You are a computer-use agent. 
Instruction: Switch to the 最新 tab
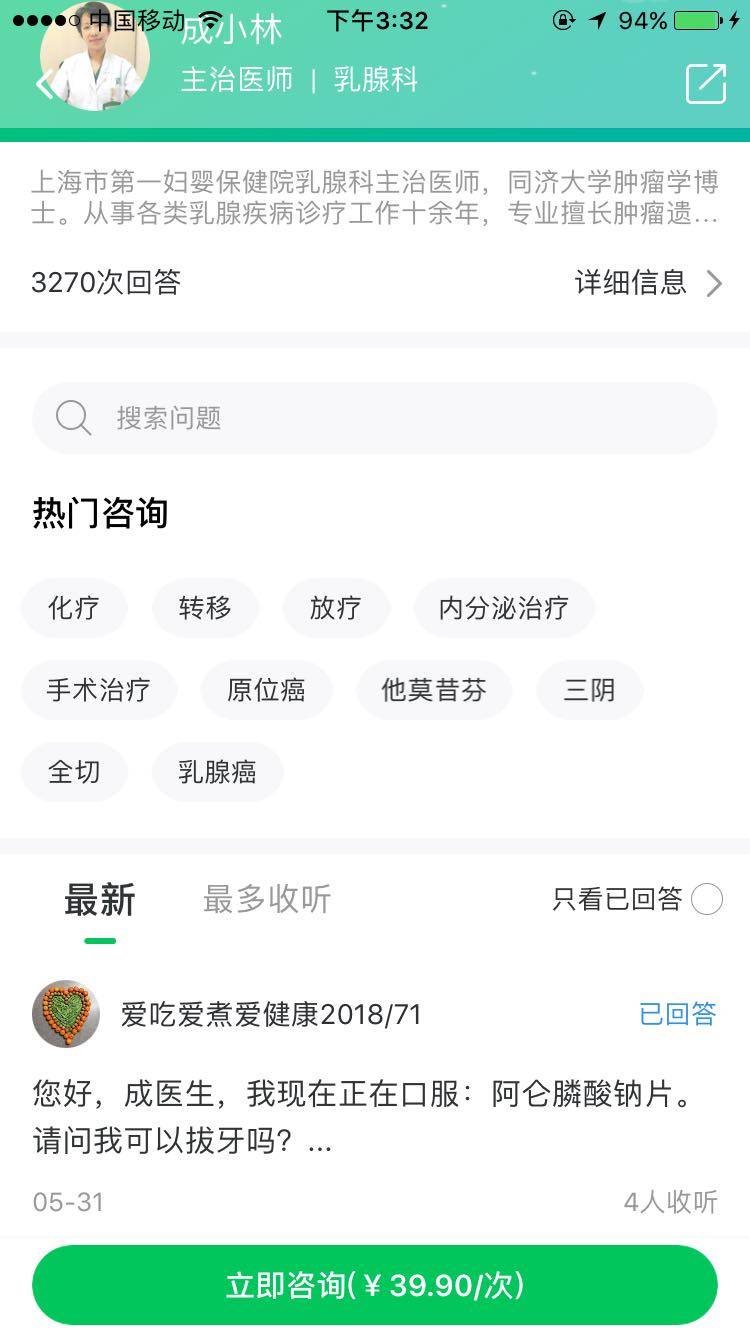[x=100, y=900]
